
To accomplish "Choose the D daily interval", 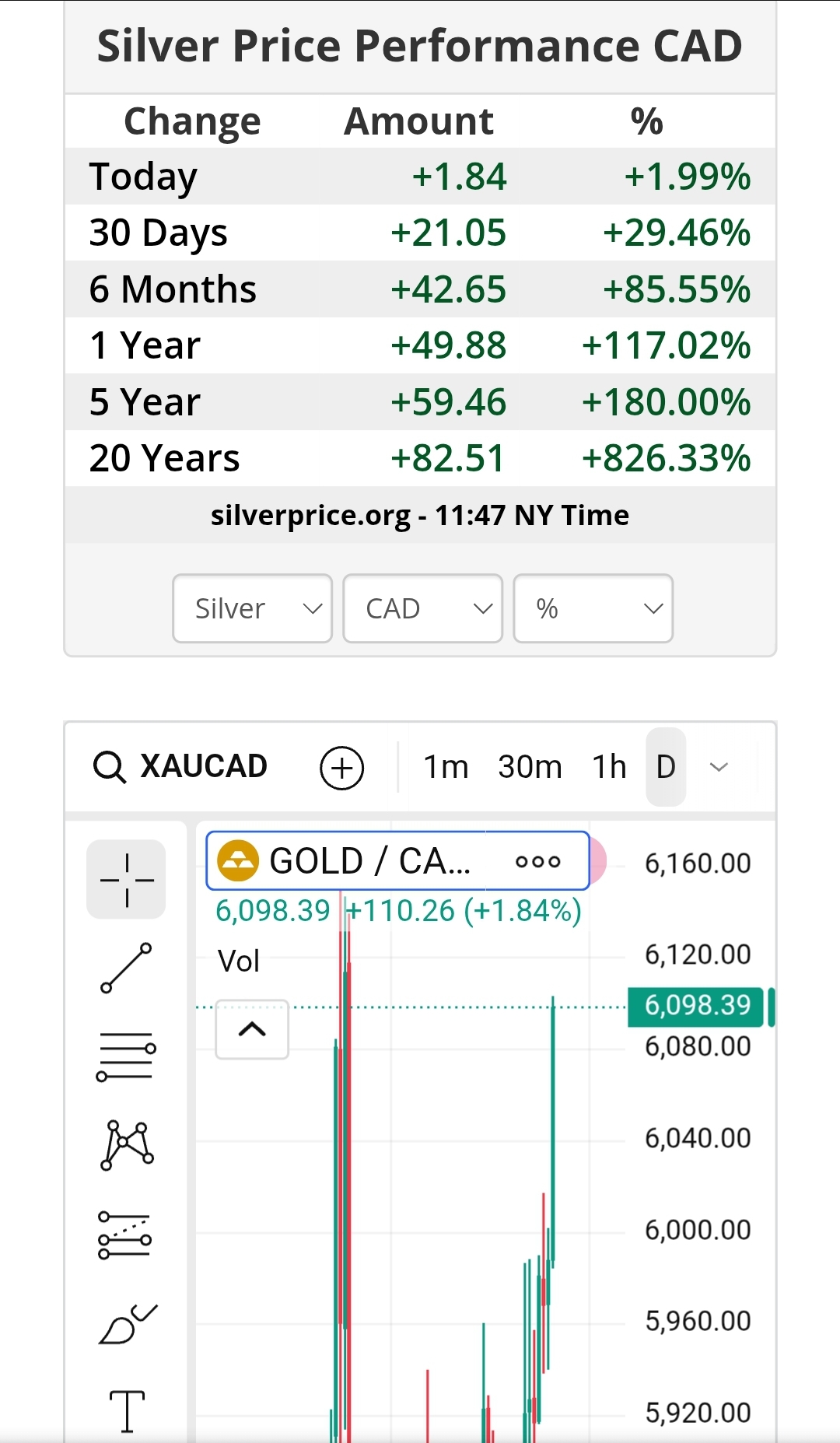I will [x=666, y=767].
